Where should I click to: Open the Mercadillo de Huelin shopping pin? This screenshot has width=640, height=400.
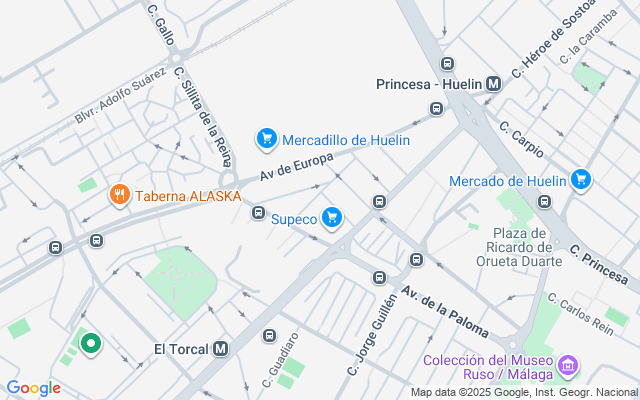(x=267, y=139)
